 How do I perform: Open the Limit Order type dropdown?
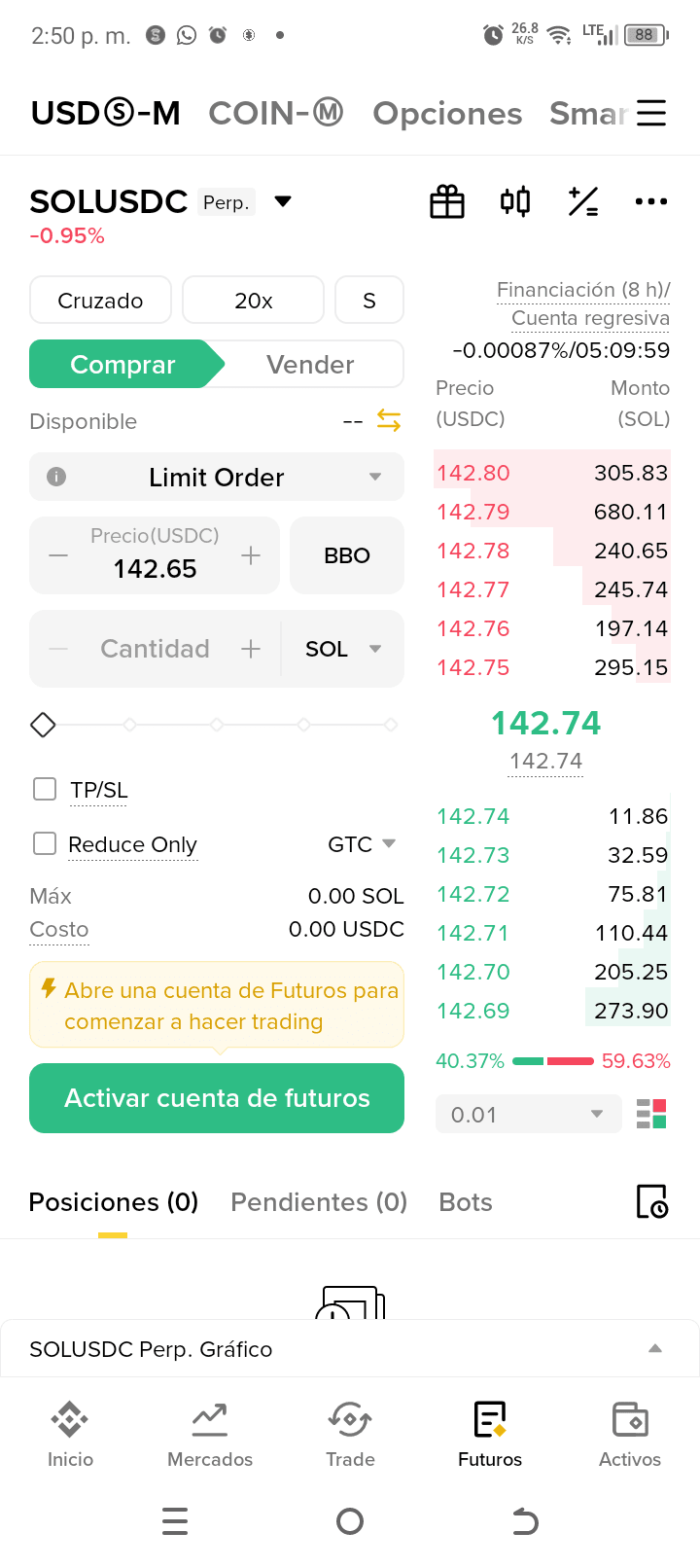point(217,477)
